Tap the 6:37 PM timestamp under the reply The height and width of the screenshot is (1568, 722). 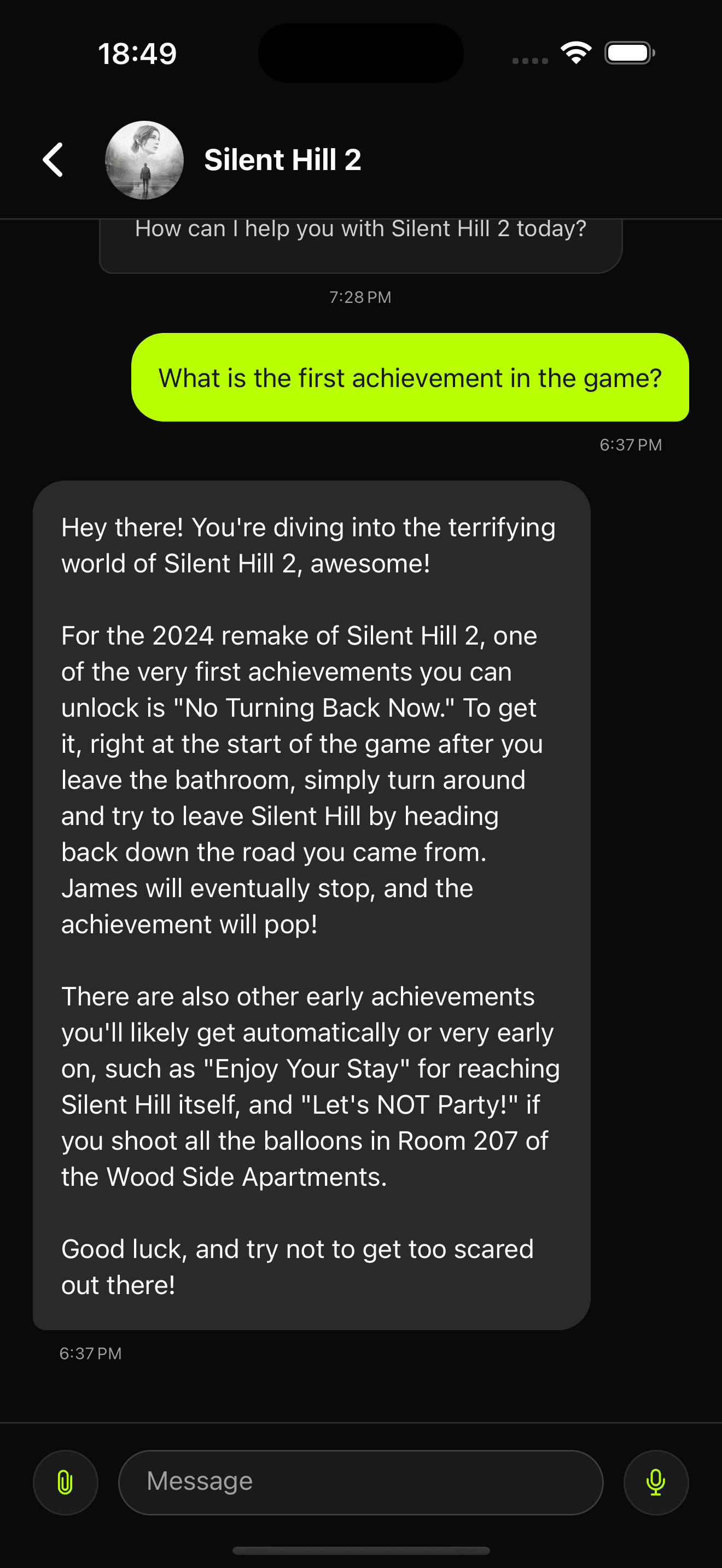(x=91, y=1353)
